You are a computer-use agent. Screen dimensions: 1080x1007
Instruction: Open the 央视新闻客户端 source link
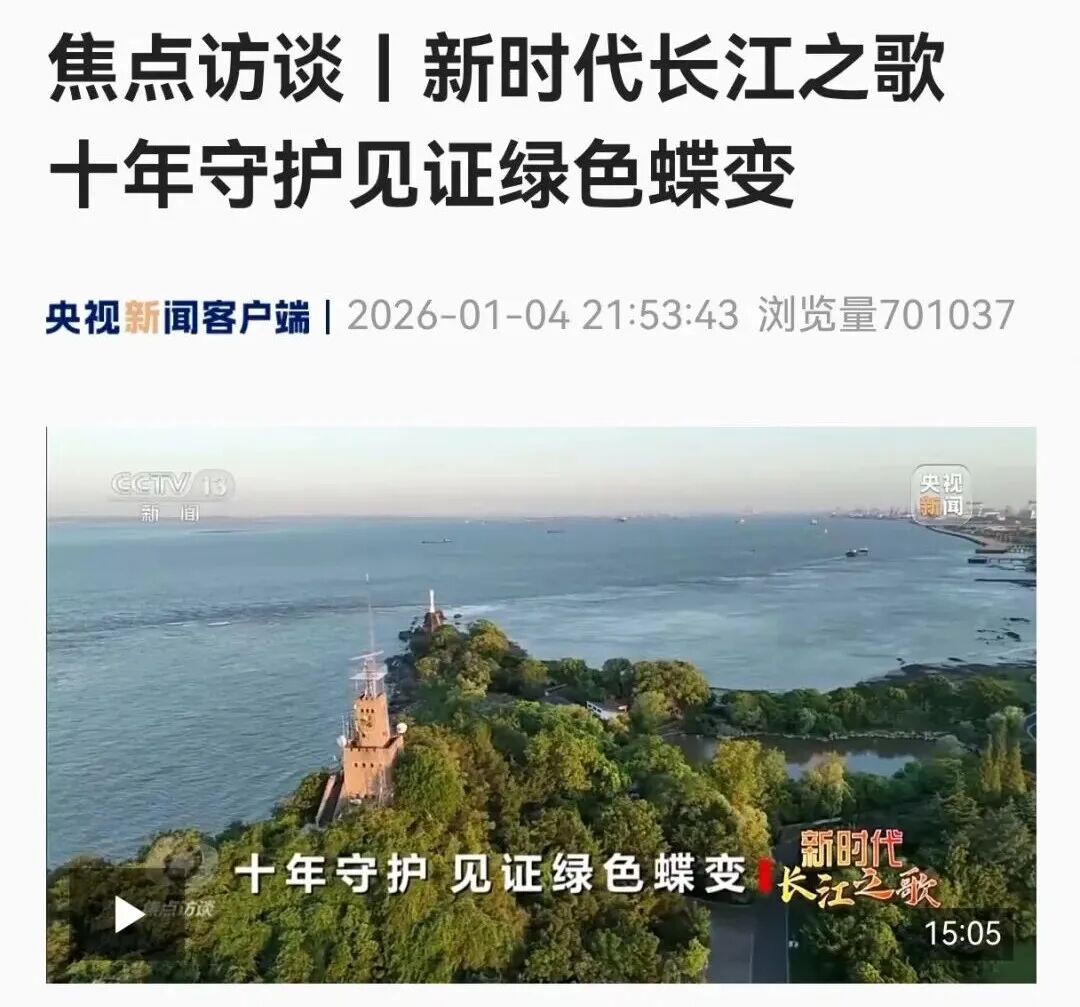[x=178, y=317]
